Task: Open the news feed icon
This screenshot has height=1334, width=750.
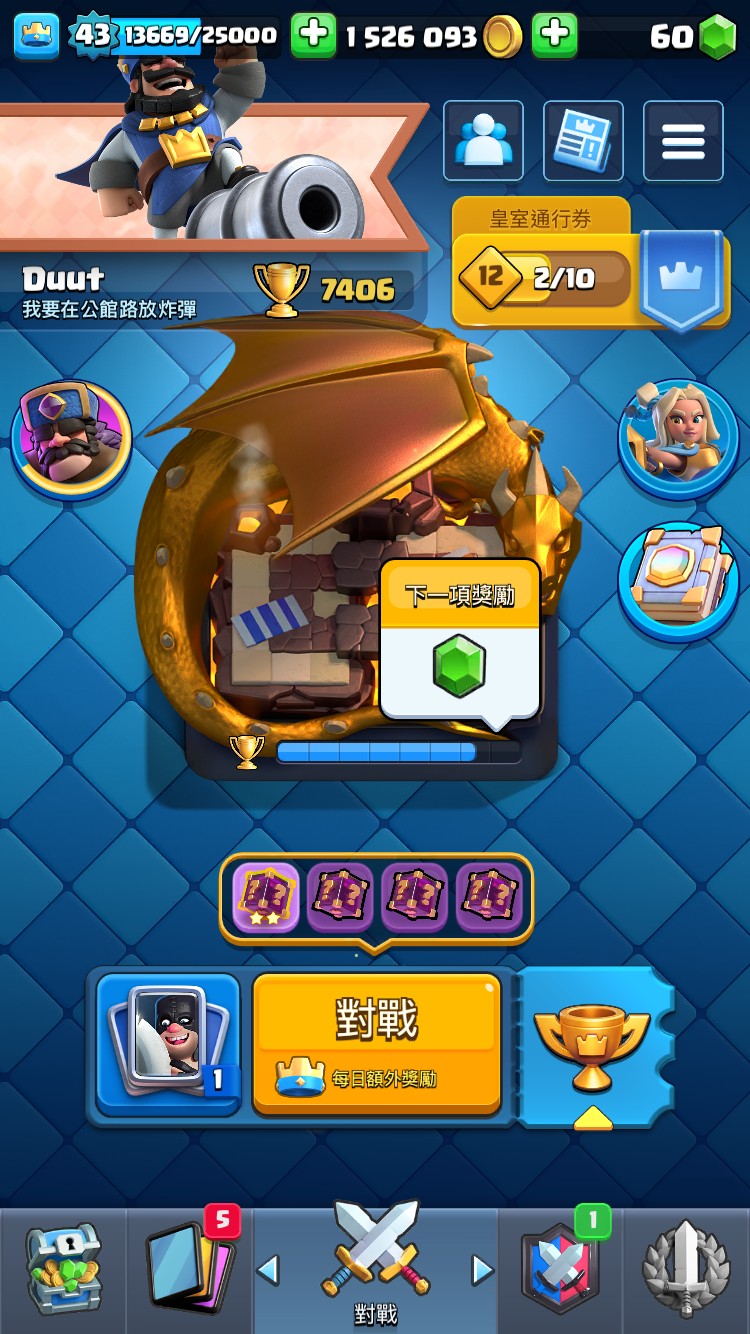Action: click(x=583, y=141)
